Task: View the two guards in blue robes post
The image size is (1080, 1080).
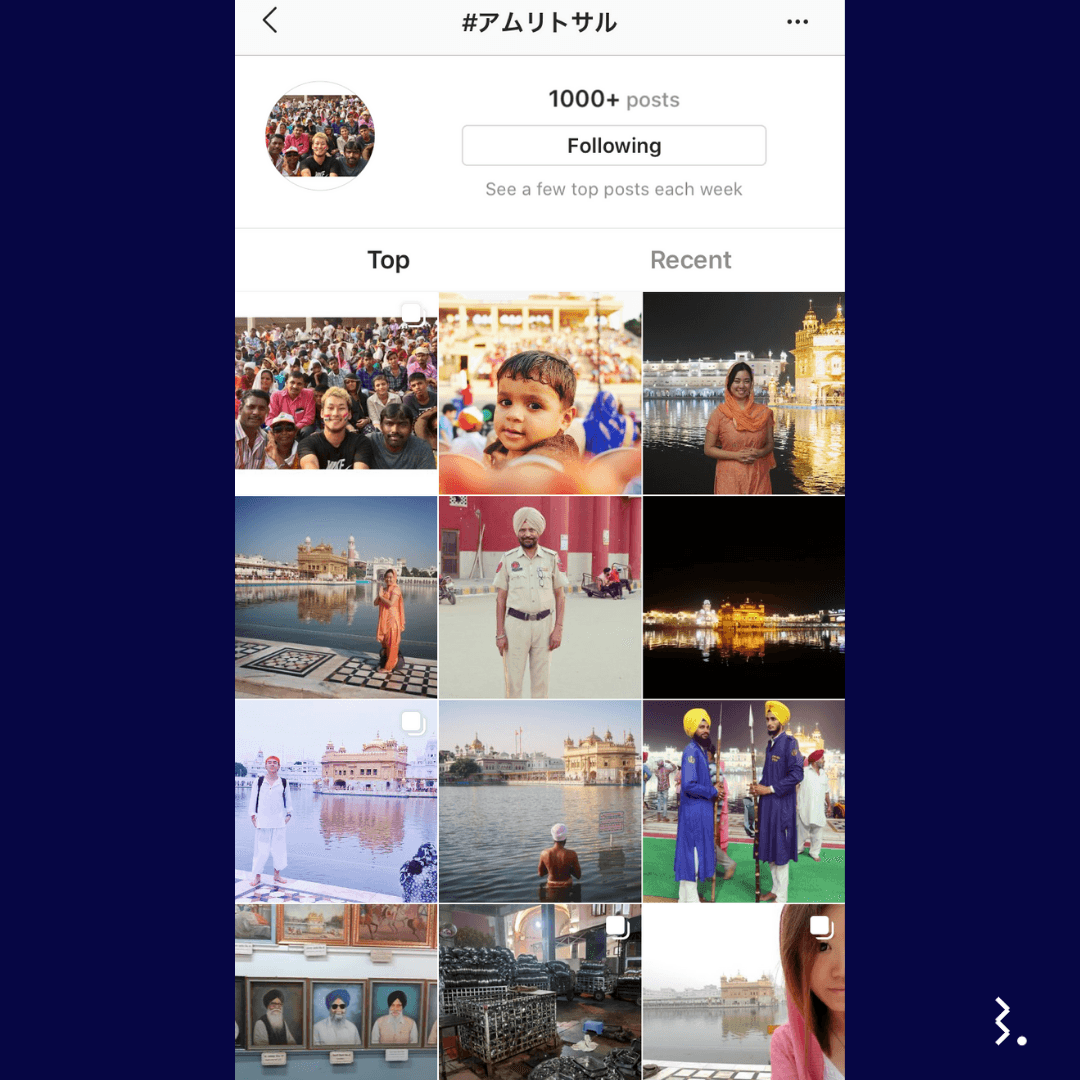Action: (744, 801)
